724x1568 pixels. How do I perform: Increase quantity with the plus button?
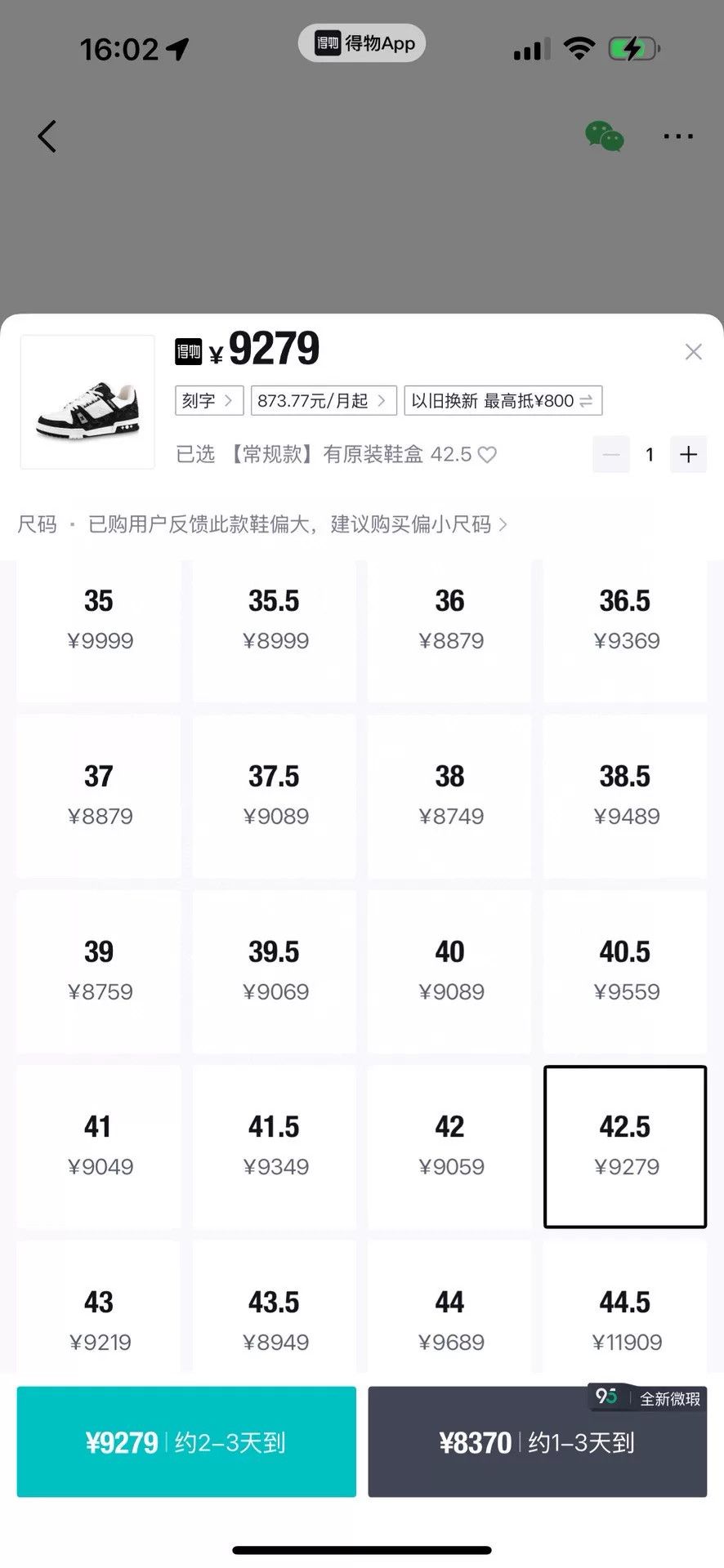688,454
